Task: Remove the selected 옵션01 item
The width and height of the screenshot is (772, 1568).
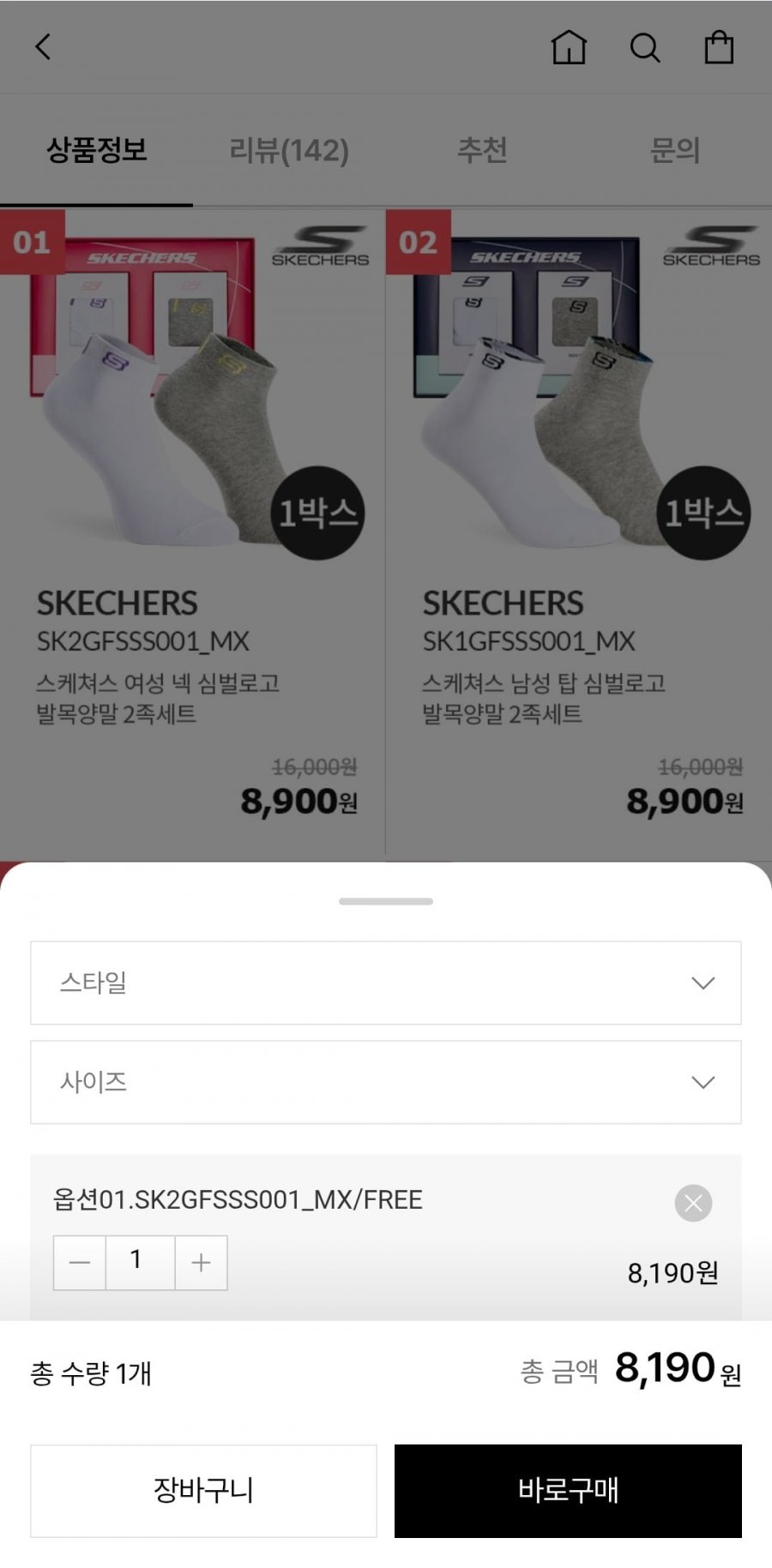Action: [x=693, y=1203]
